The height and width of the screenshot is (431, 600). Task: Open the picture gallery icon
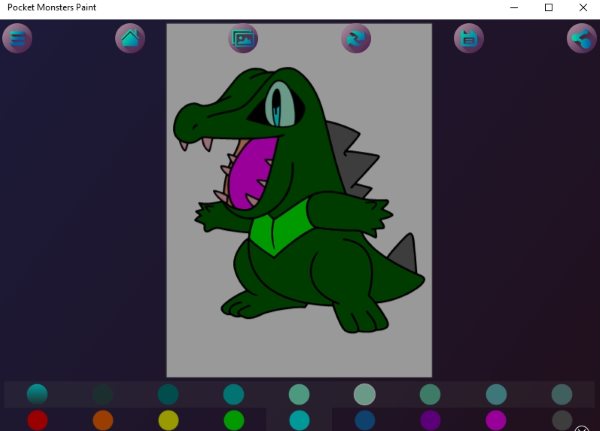tap(243, 39)
